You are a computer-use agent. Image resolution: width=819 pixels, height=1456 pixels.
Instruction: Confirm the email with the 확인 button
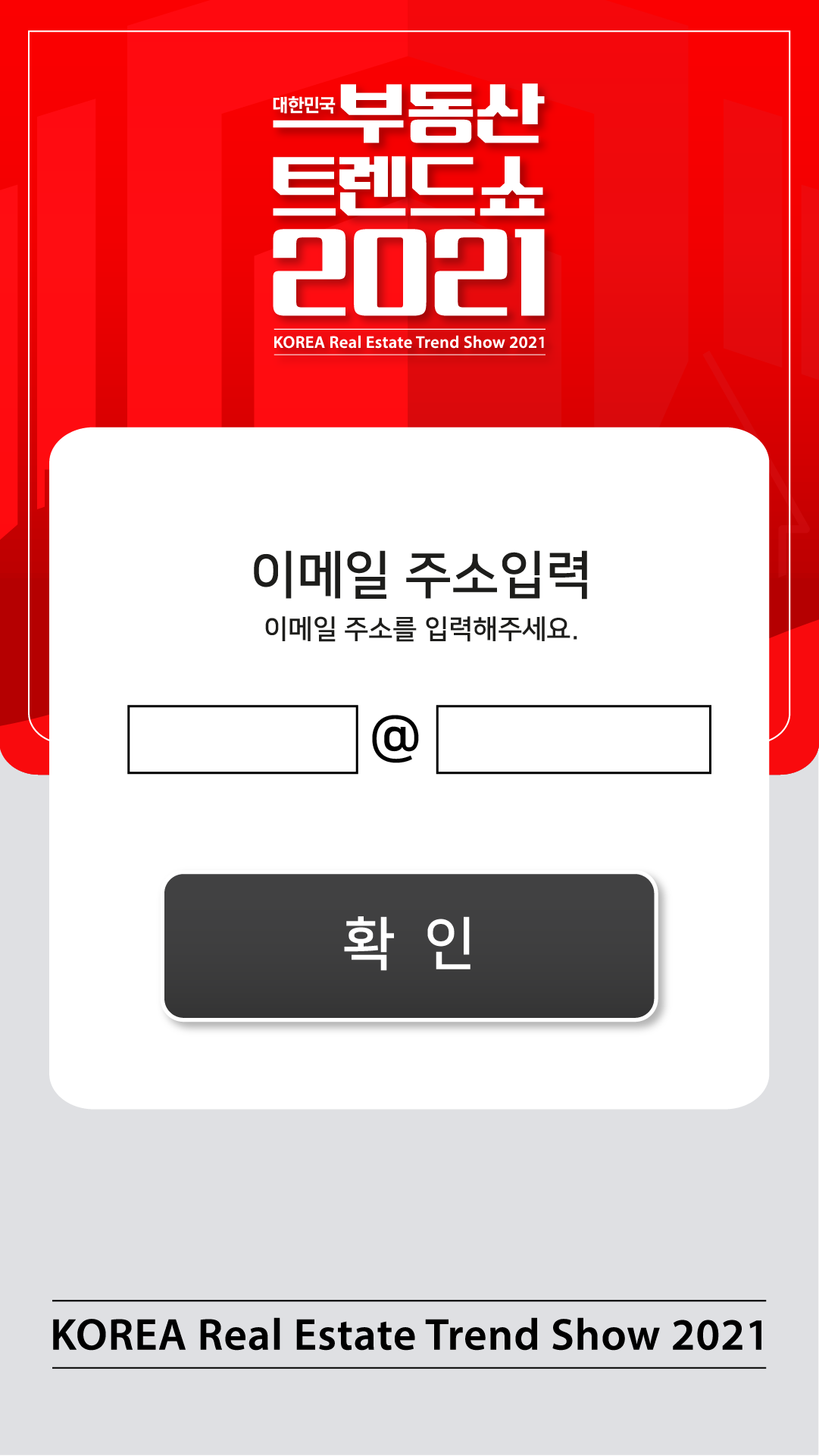coord(409,945)
